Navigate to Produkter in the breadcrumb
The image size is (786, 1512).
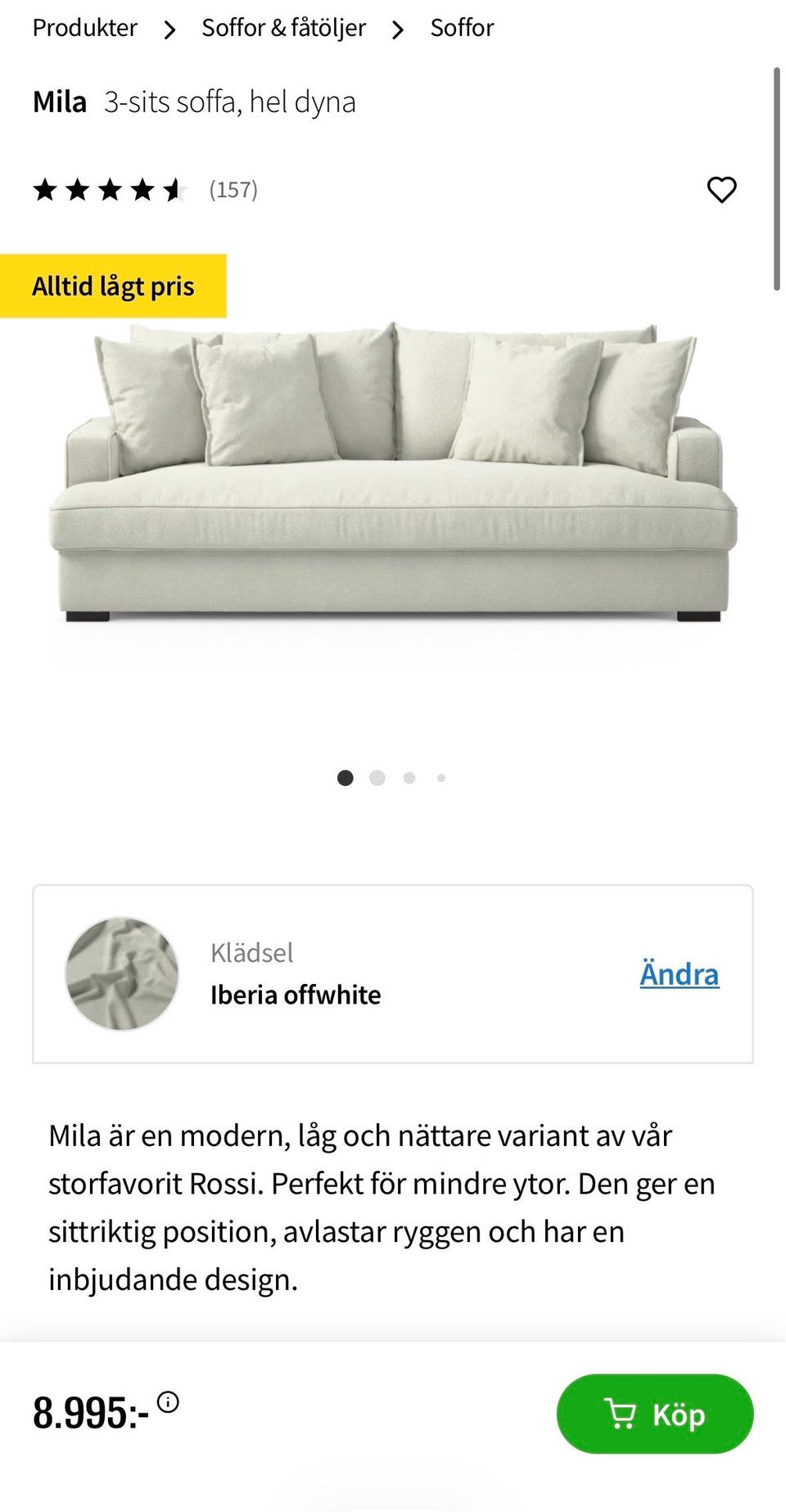pyautogui.click(x=84, y=28)
